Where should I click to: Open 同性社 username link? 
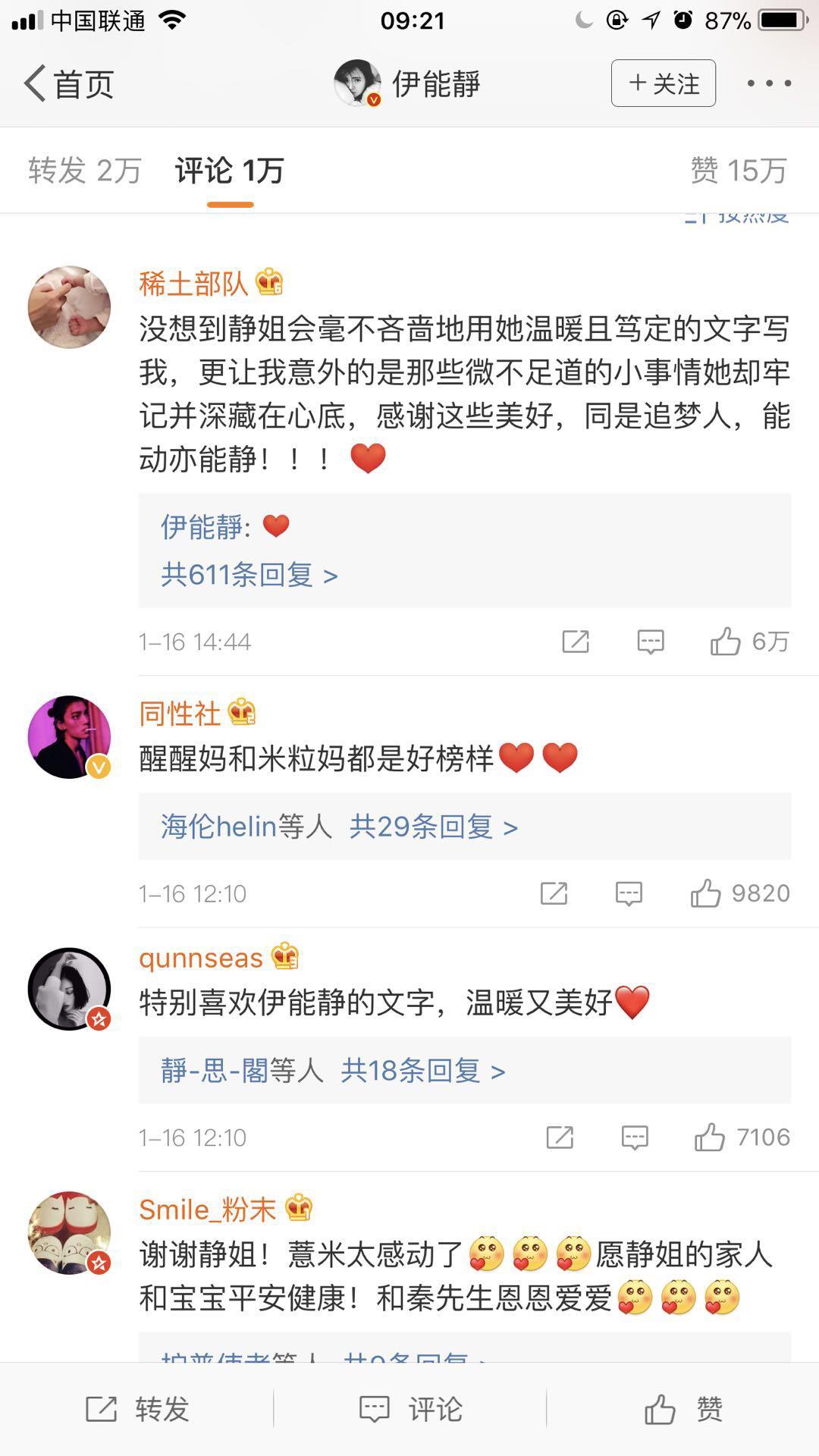(x=180, y=713)
